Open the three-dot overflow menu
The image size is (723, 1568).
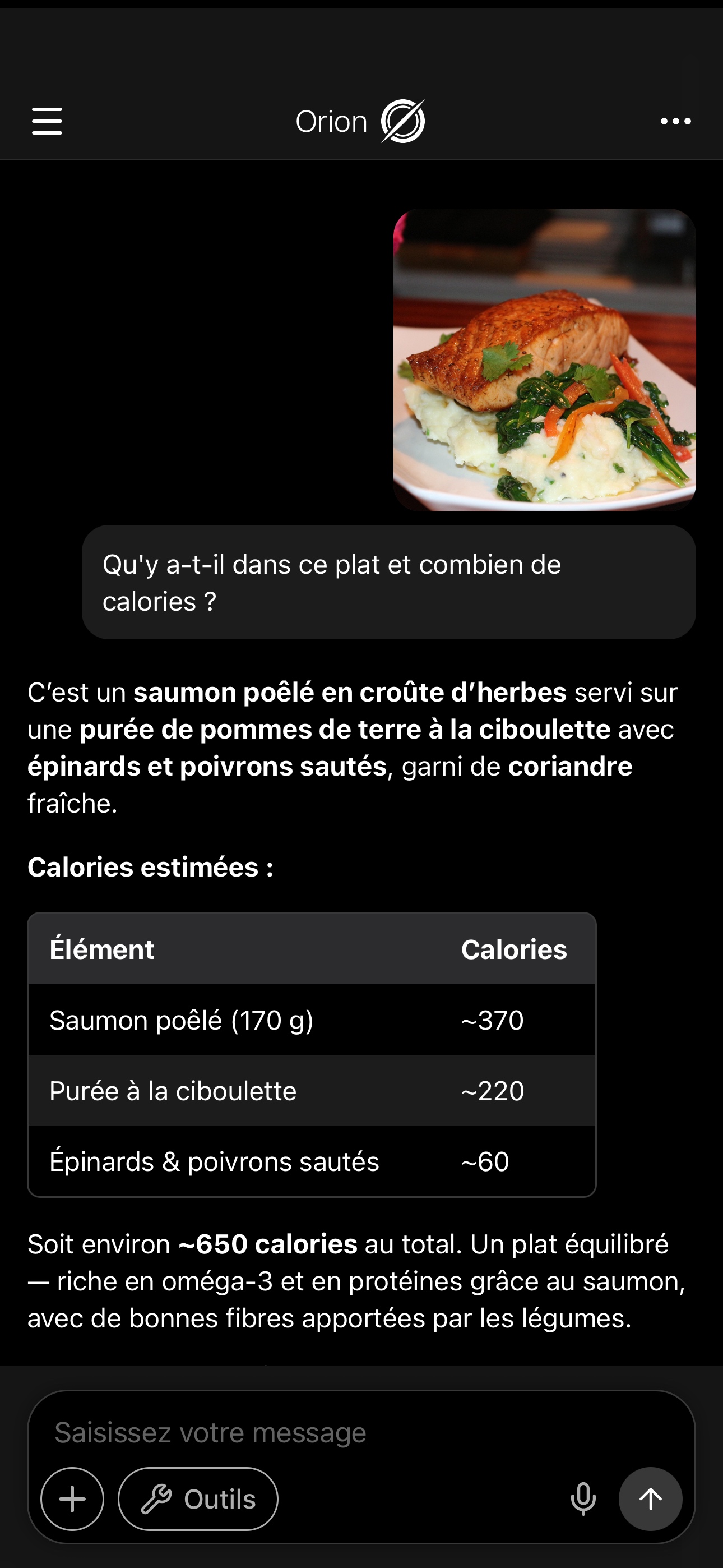click(x=675, y=121)
